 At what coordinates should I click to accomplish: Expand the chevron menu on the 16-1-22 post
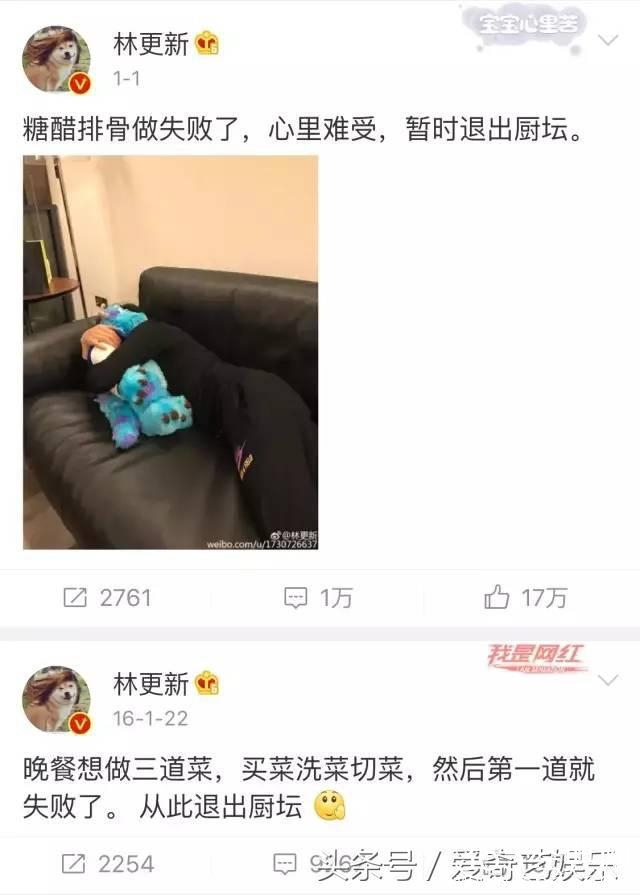click(x=608, y=681)
